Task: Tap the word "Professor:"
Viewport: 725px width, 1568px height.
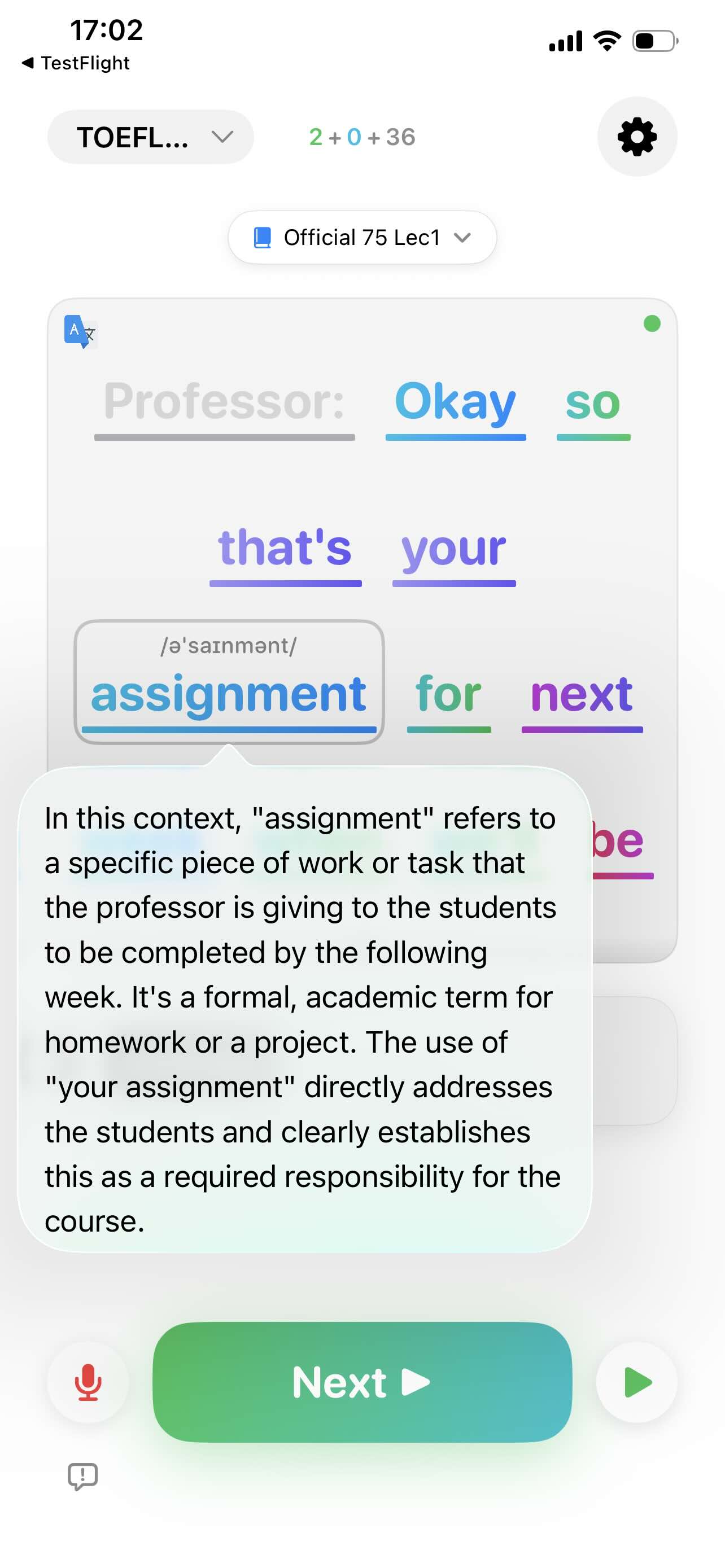Action: click(x=224, y=402)
